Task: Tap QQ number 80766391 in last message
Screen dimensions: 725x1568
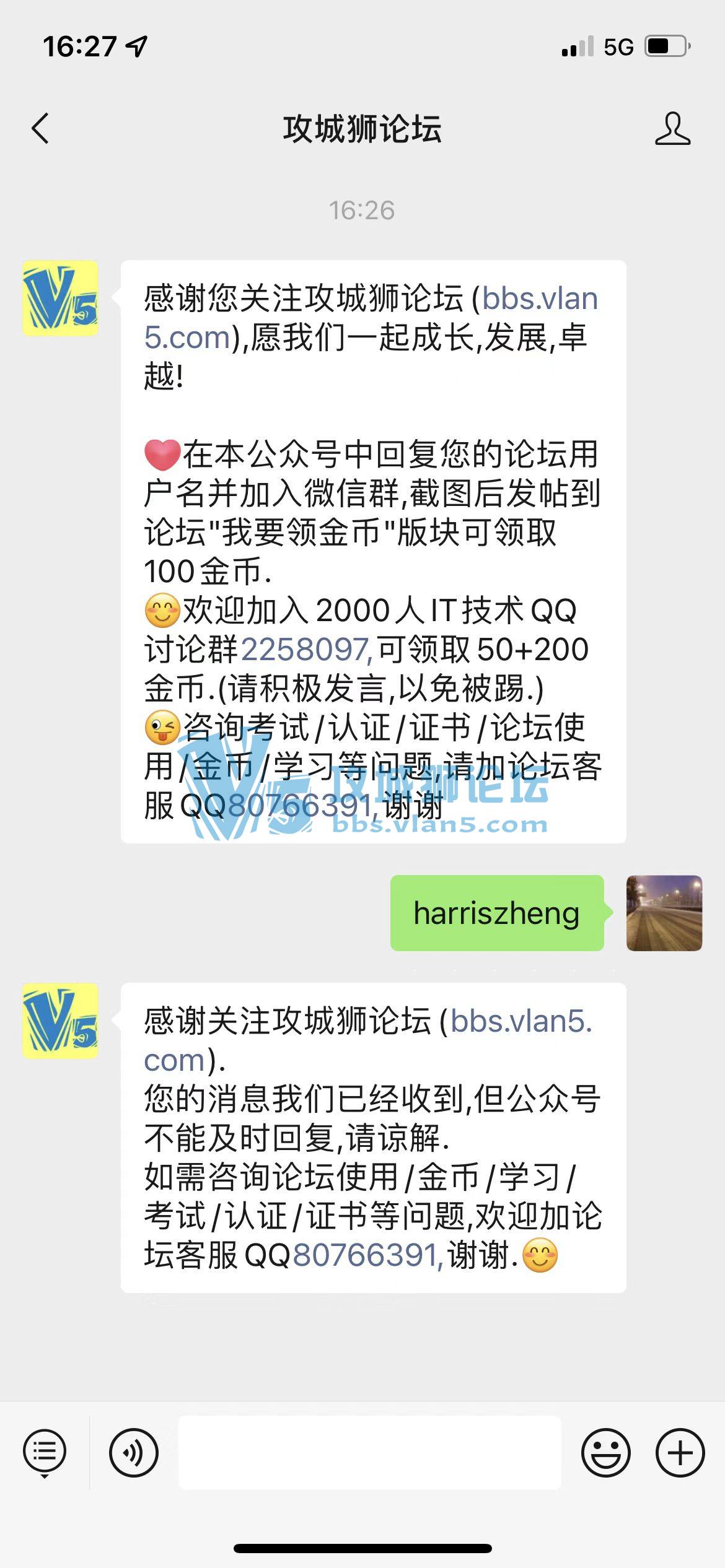Action: point(367,1255)
